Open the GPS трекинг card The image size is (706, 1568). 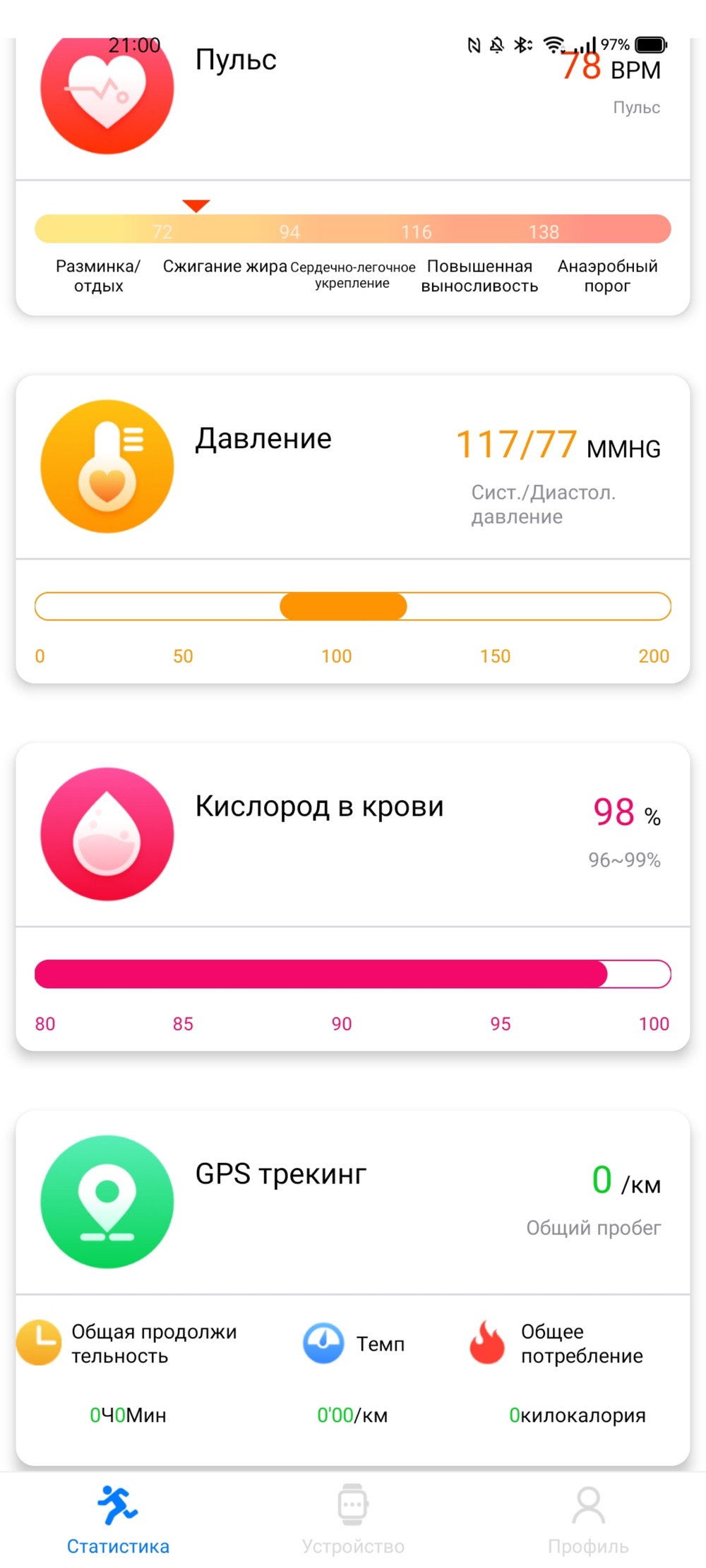tap(352, 1288)
